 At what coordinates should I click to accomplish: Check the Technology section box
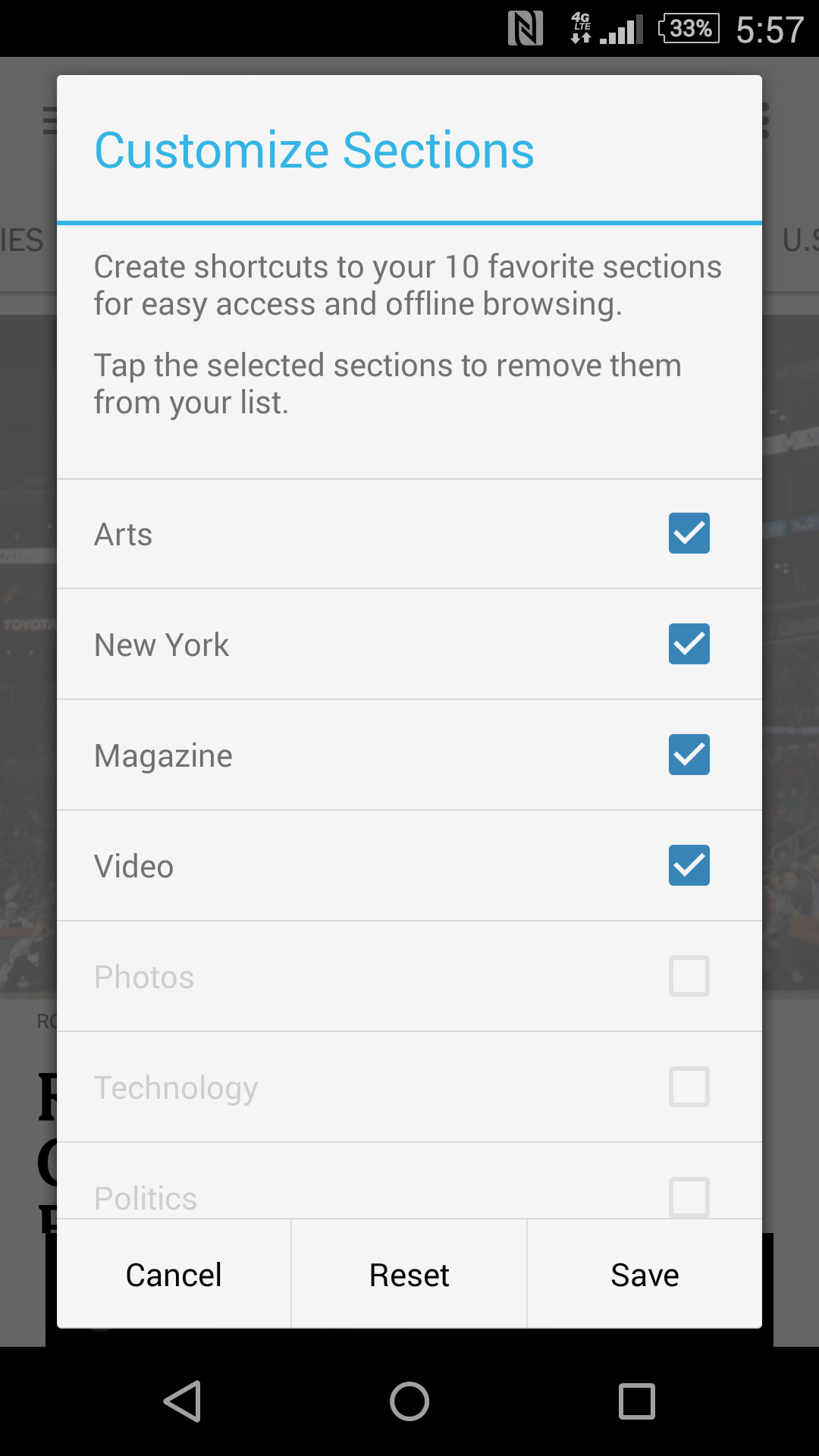tap(689, 1087)
